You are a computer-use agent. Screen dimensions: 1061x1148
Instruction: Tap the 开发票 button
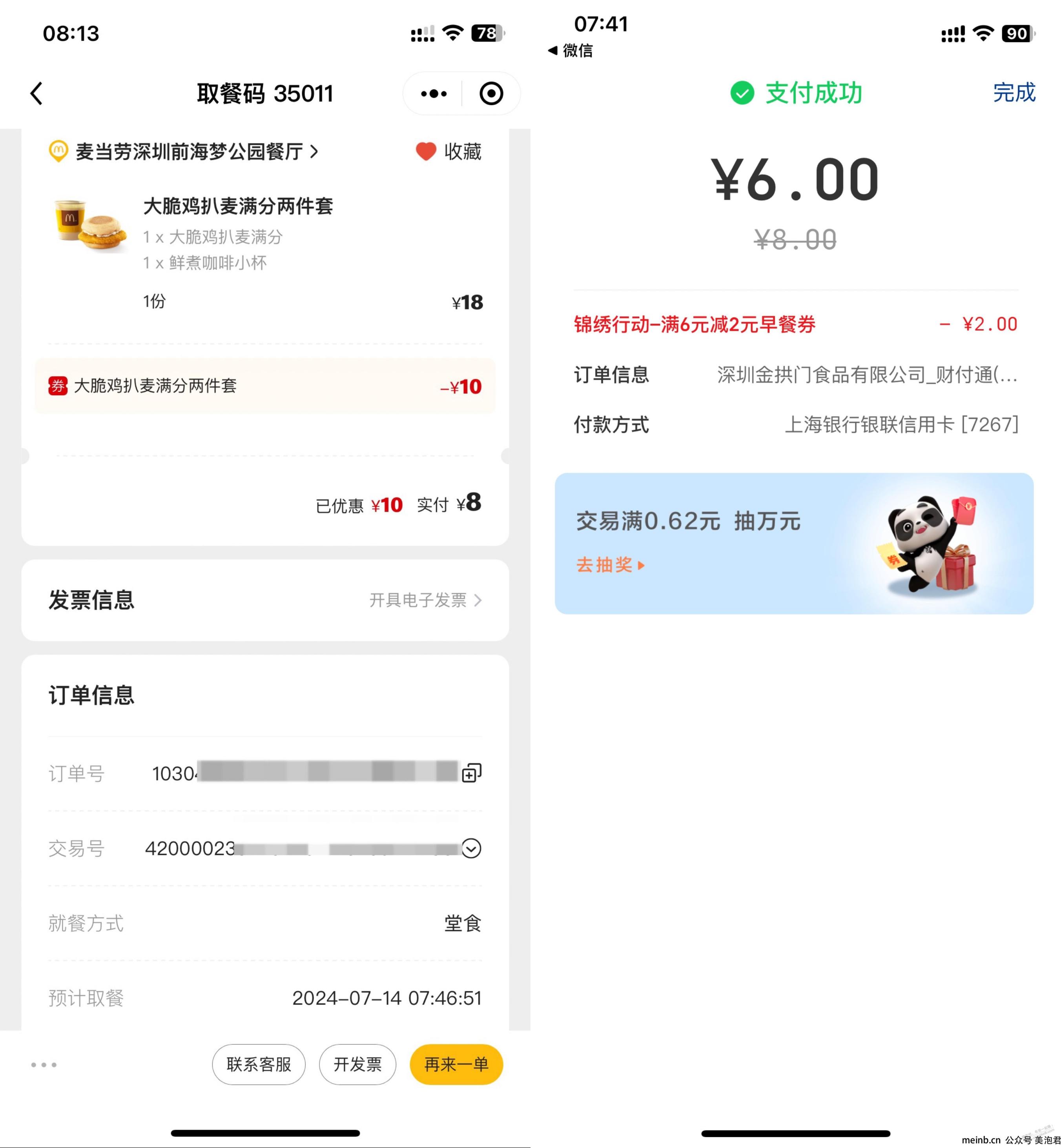click(x=357, y=1065)
